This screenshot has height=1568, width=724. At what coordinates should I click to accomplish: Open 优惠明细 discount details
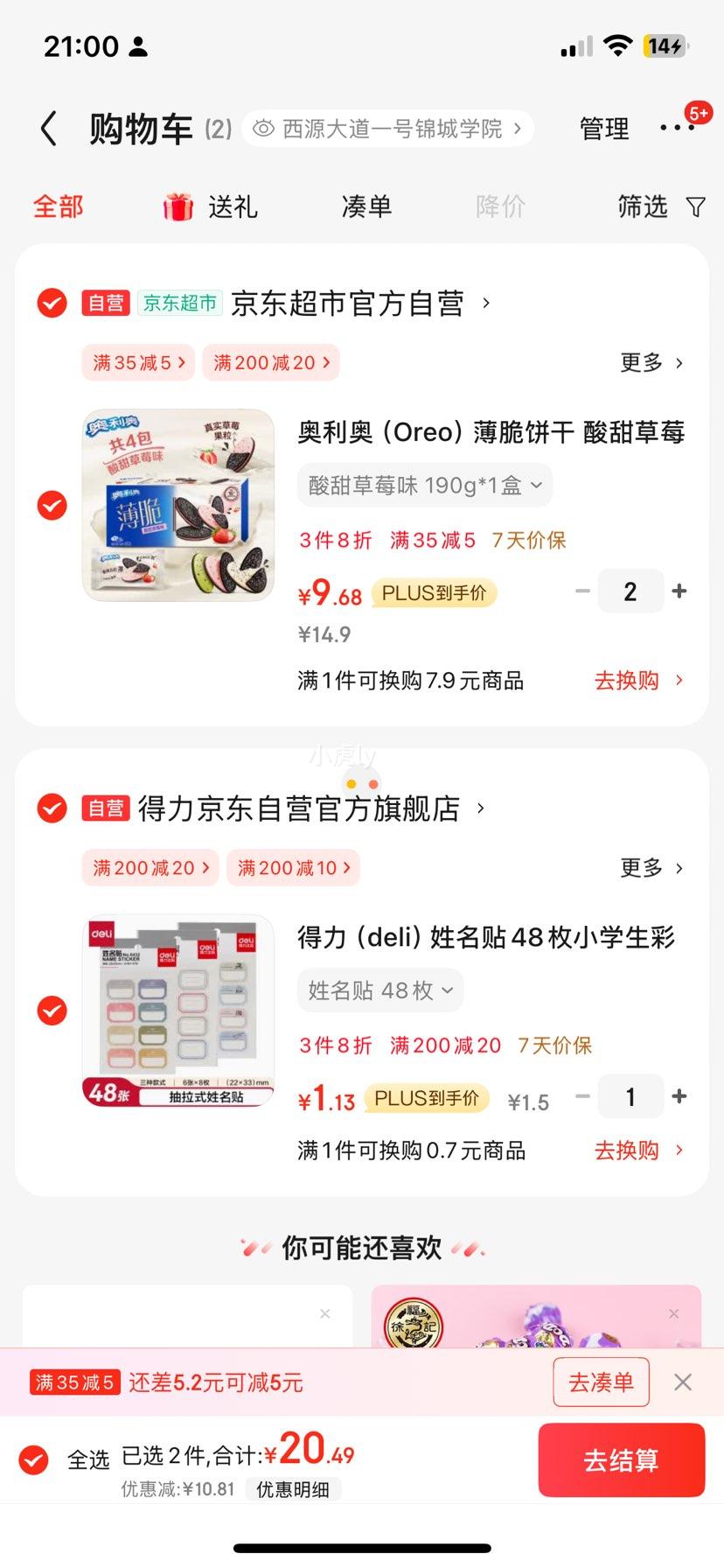(x=294, y=1487)
